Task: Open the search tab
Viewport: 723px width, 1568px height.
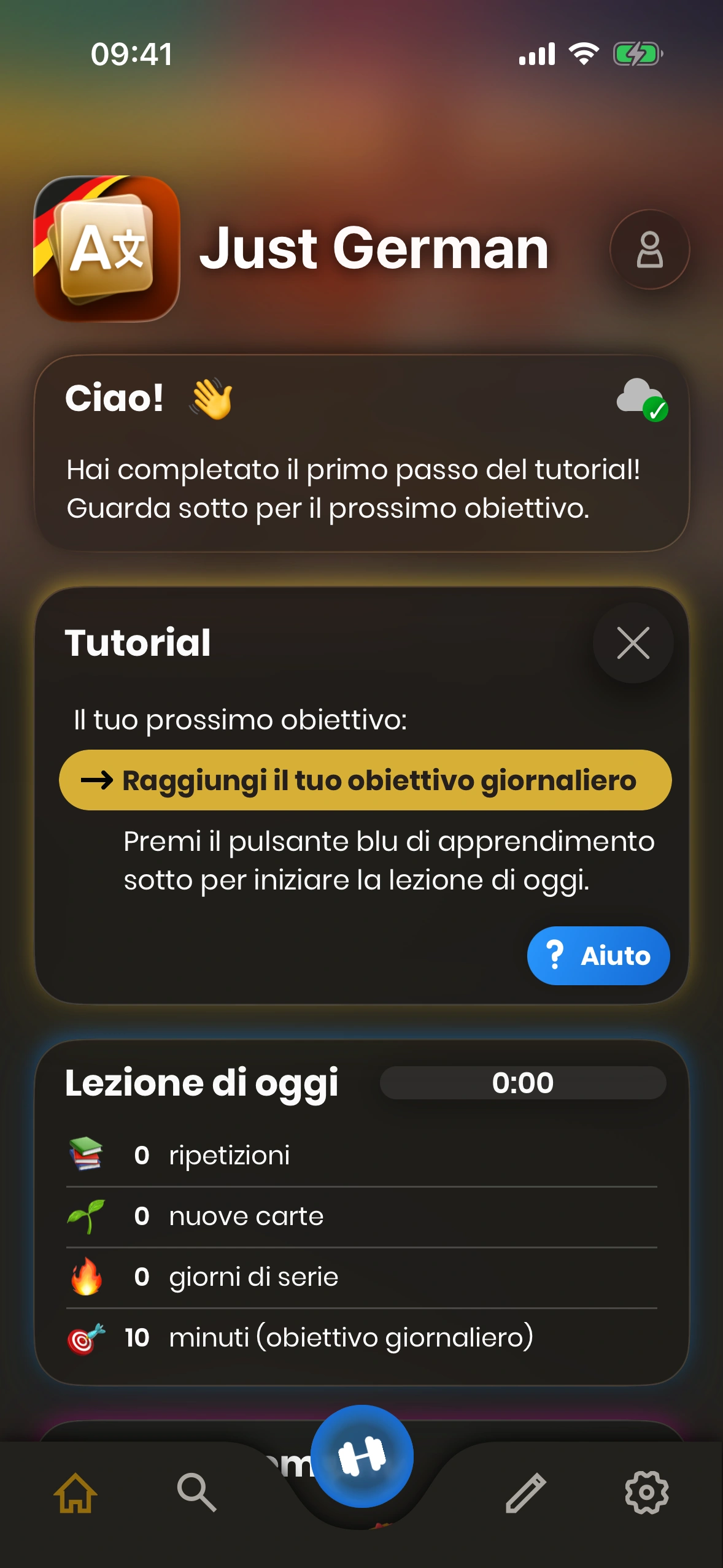Action: click(196, 1493)
